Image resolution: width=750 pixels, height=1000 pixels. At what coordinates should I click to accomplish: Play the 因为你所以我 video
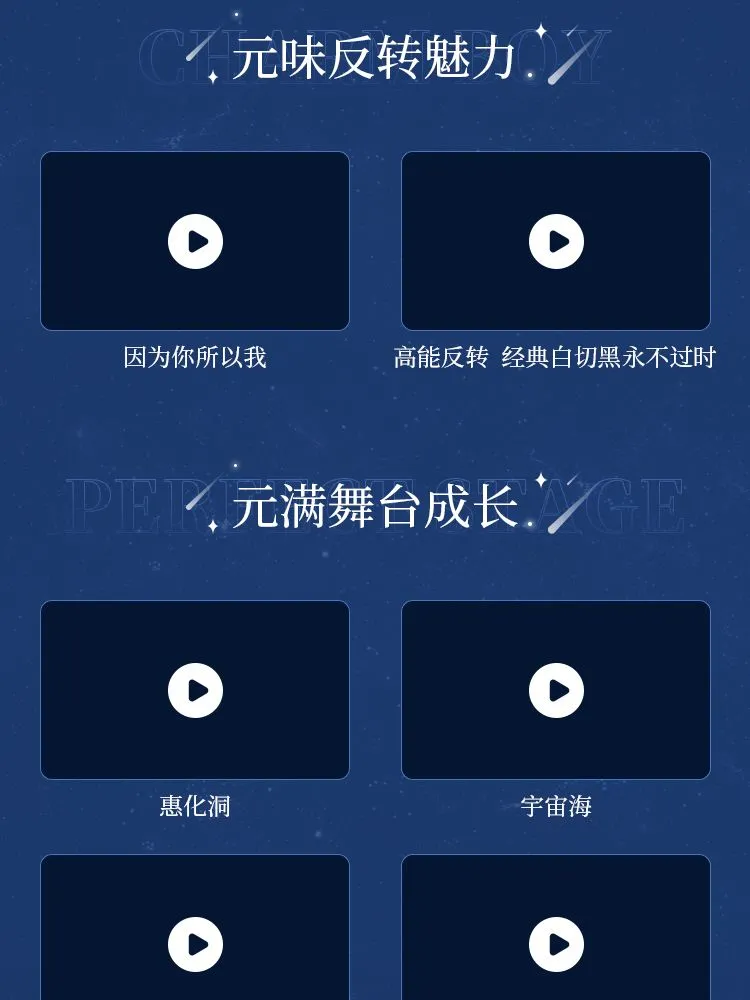tap(195, 241)
